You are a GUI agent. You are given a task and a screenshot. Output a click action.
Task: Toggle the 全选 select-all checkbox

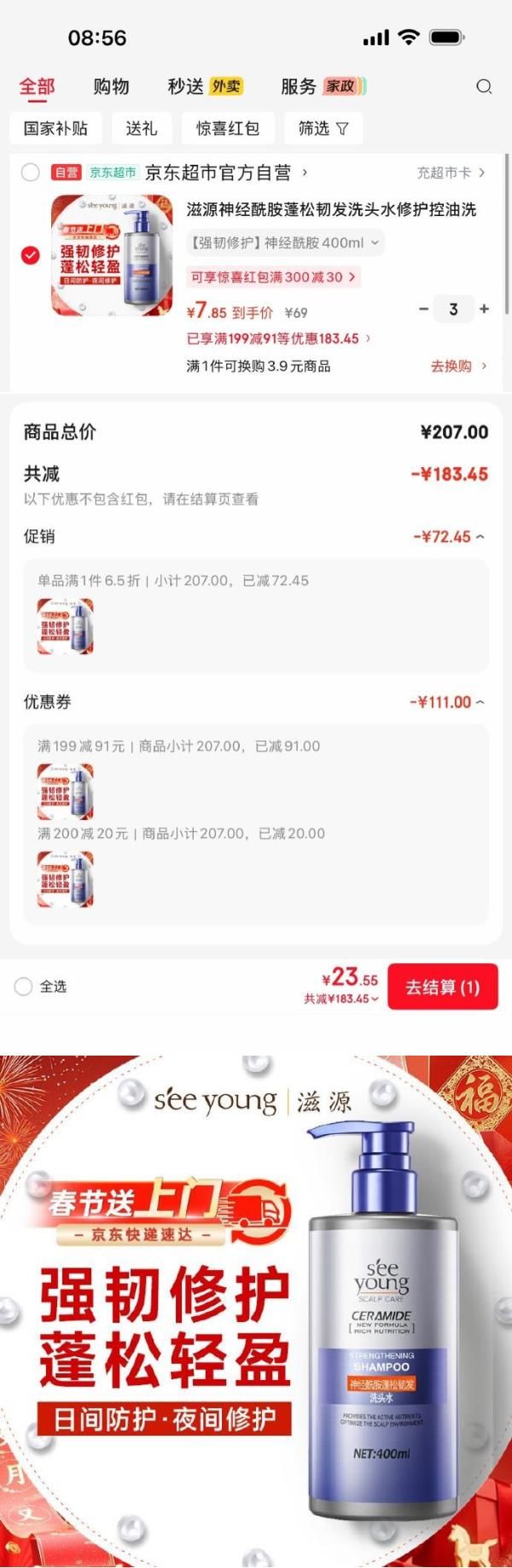[x=24, y=986]
